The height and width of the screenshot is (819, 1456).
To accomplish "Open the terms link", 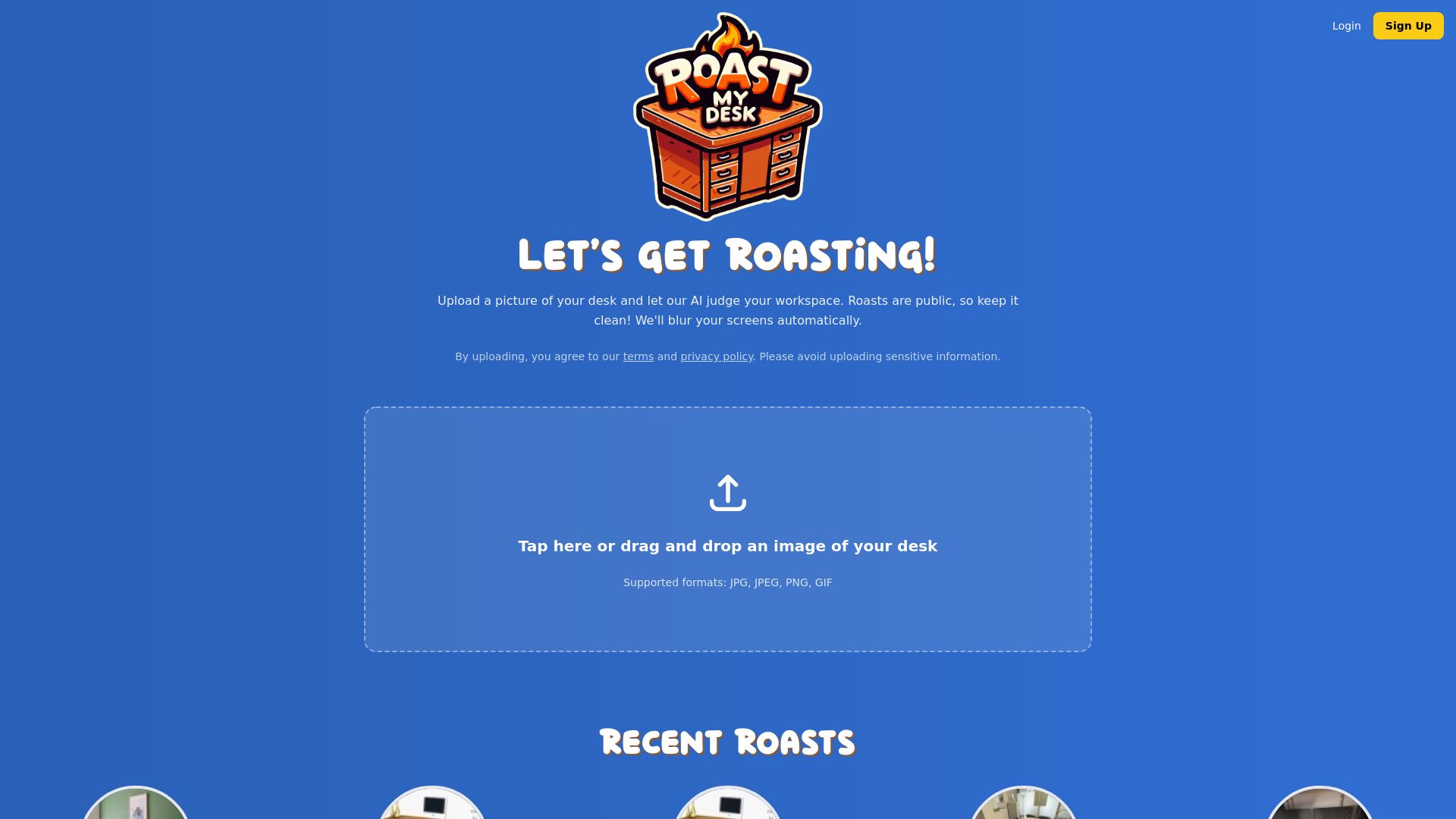I will point(638,356).
